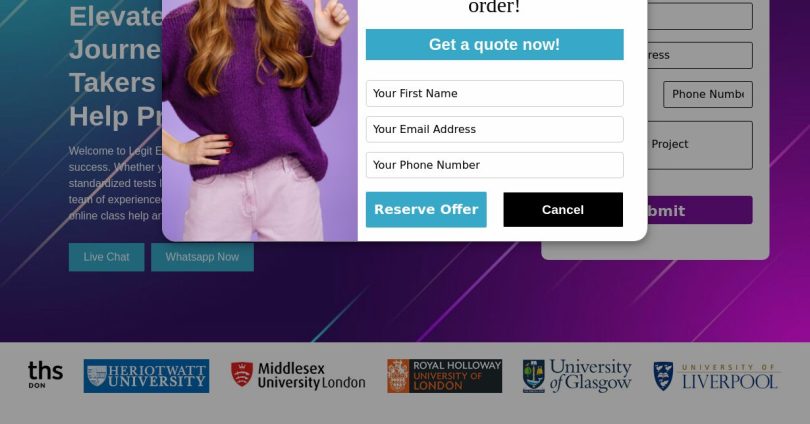810x424 pixels.
Task: Tap the Get a quote now button
Action: tap(494, 45)
